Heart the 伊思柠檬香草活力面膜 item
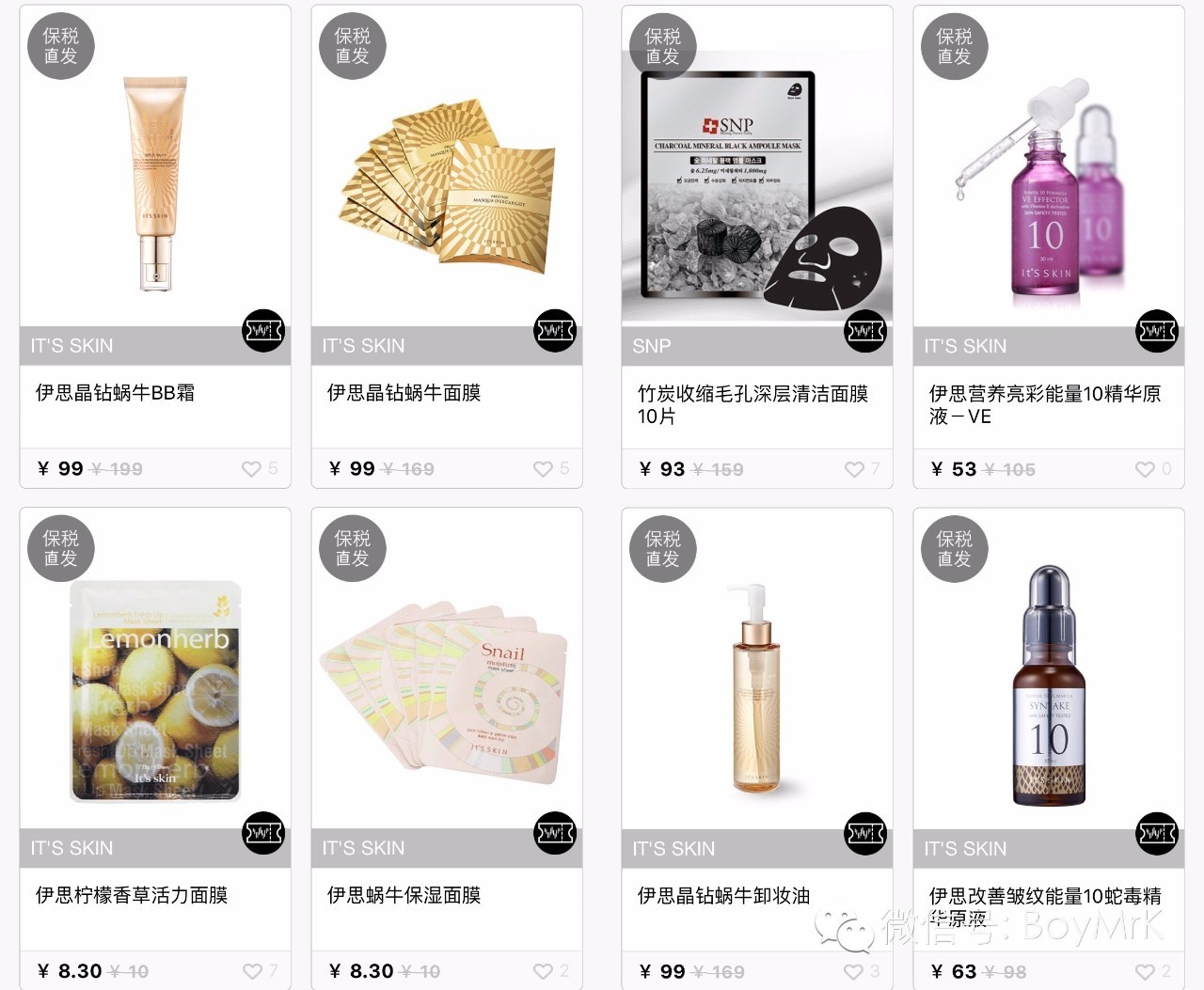Viewport: 1204px width, 990px height. coord(252,971)
